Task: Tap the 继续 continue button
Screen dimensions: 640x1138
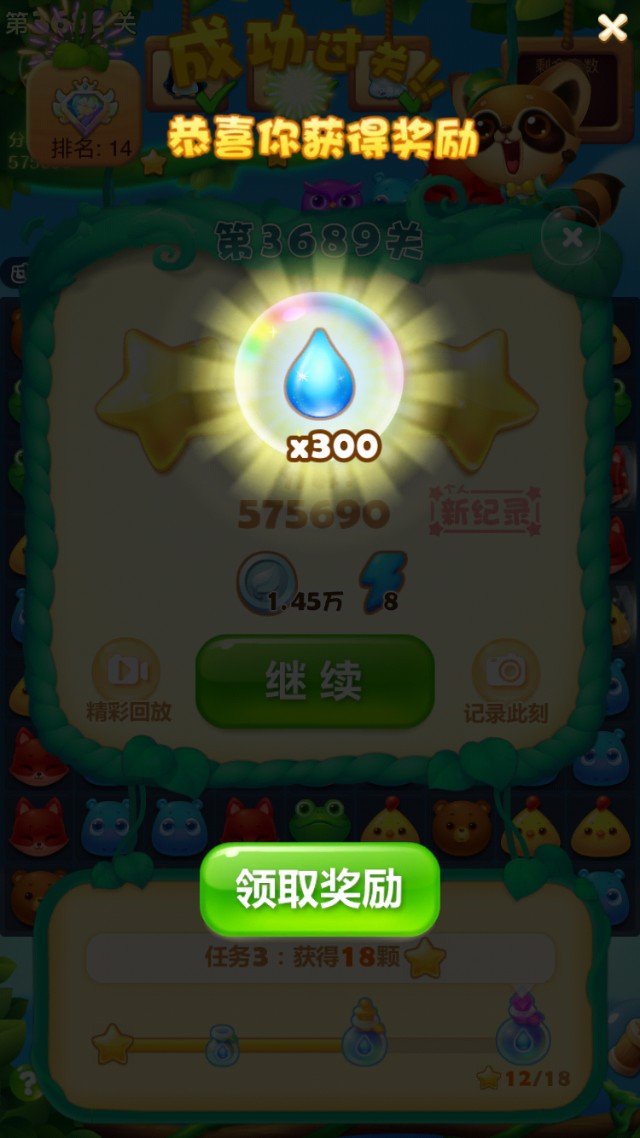Action: pyautogui.click(x=314, y=681)
